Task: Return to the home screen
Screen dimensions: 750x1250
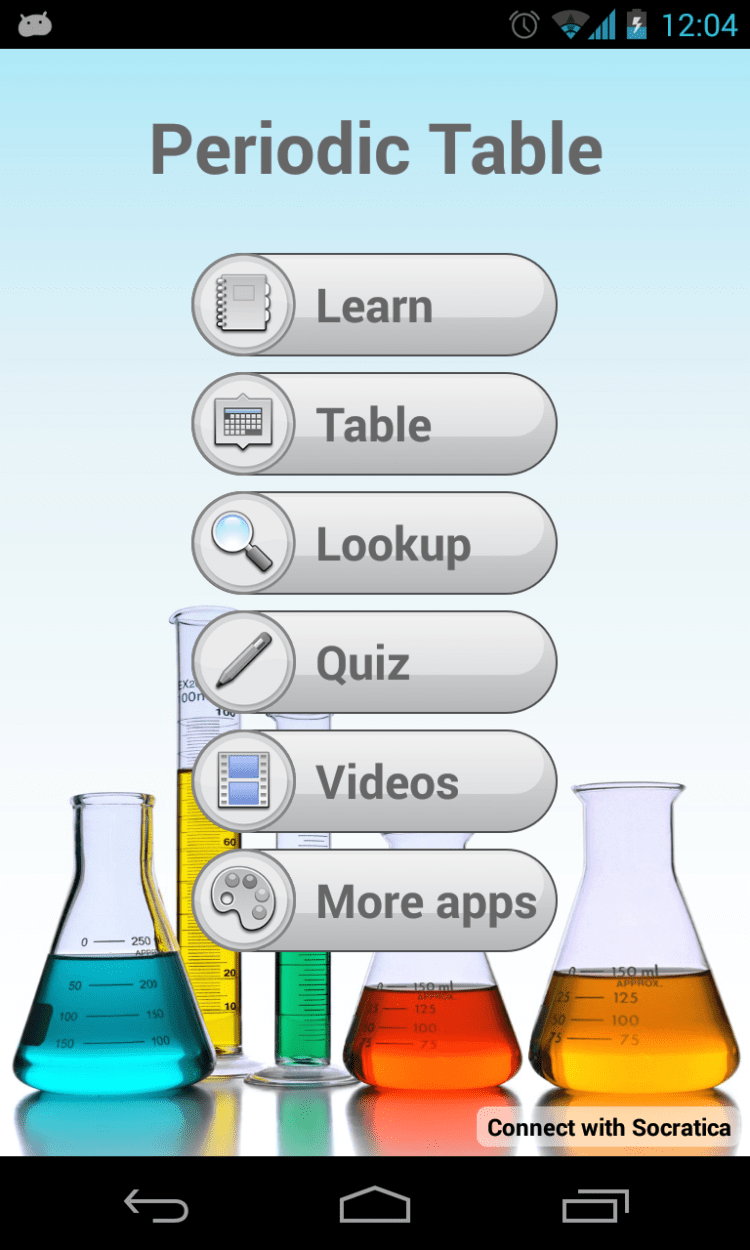Action: (375, 1205)
